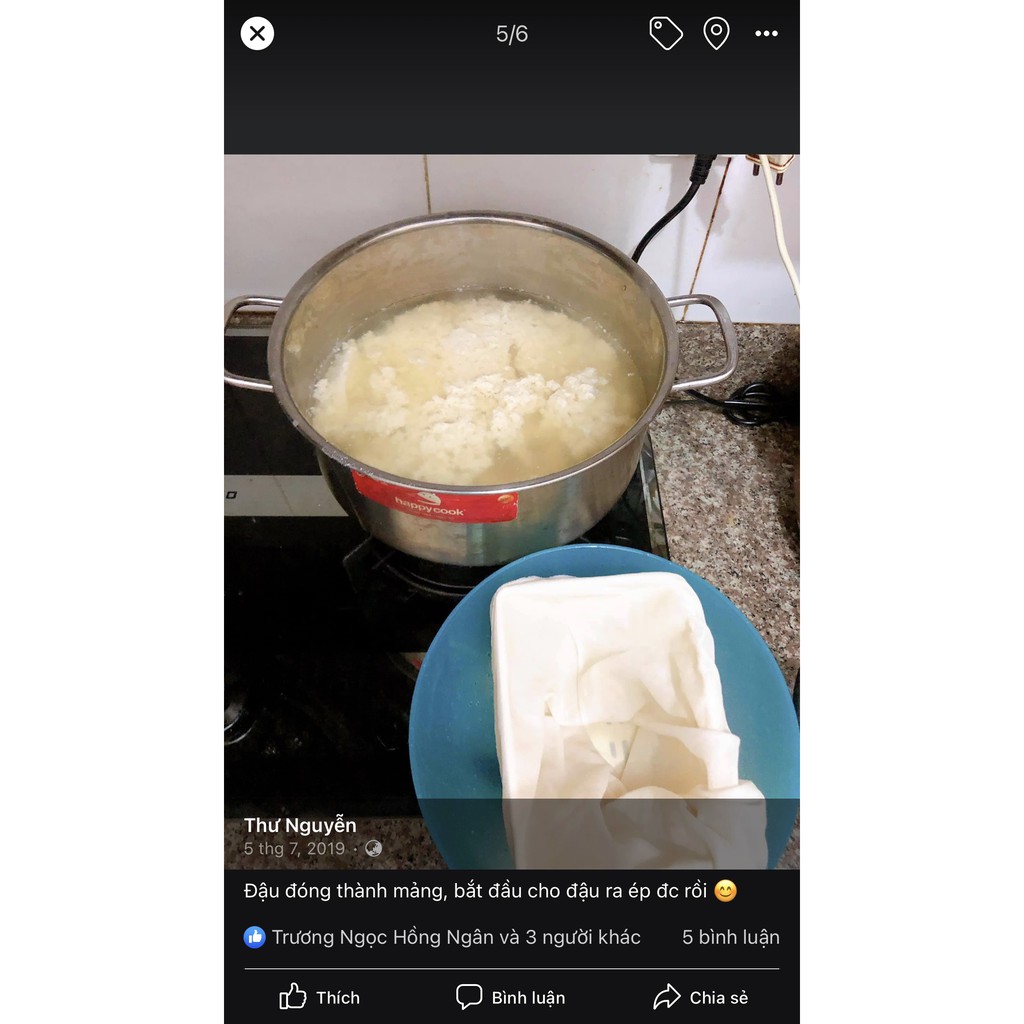The height and width of the screenshot is (1024, 1024).
Task: Open Thư Nguyễn's profile
Action: click(x=300, y=825)
